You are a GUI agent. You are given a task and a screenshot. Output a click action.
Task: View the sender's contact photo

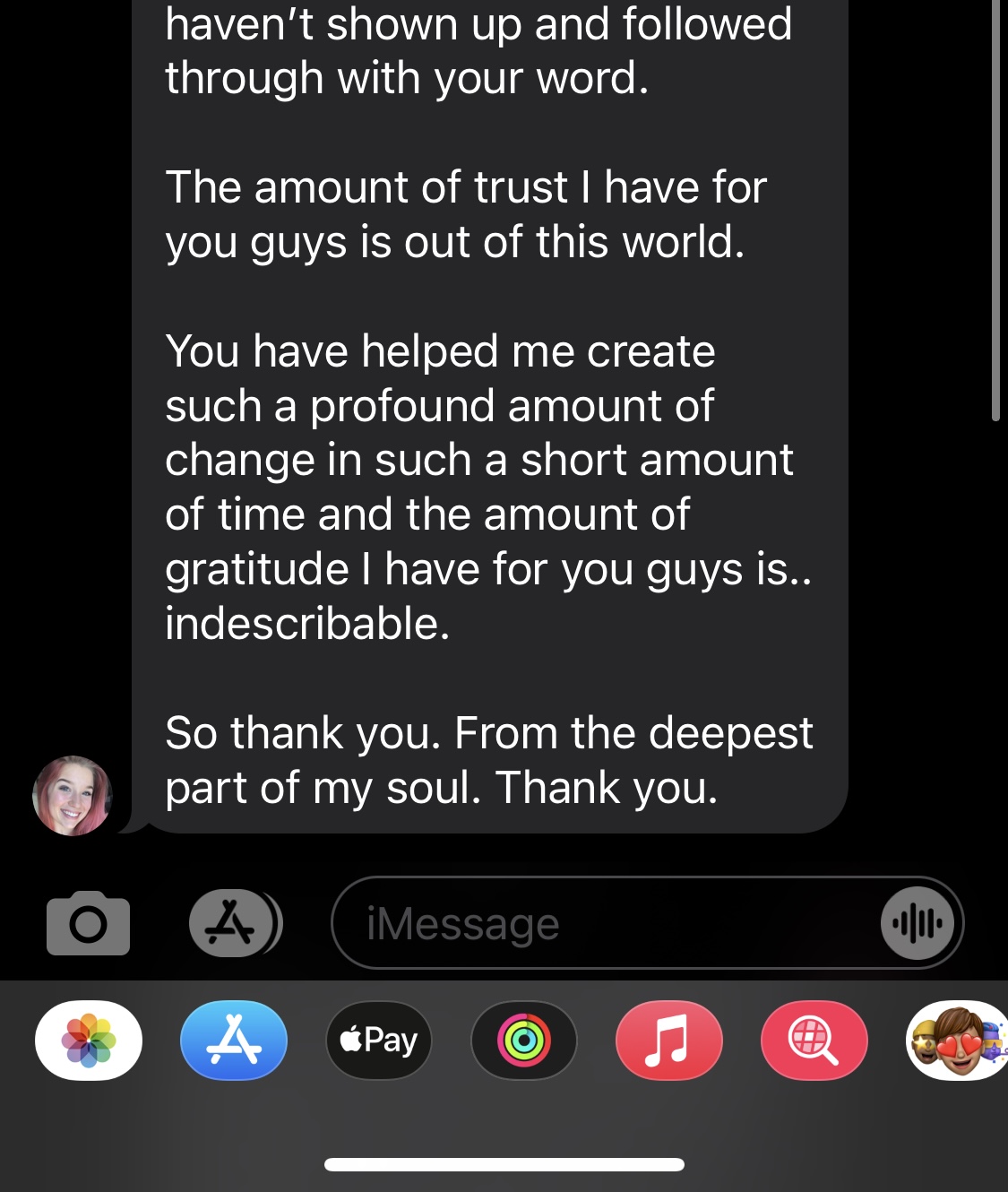tap(72, 796)
